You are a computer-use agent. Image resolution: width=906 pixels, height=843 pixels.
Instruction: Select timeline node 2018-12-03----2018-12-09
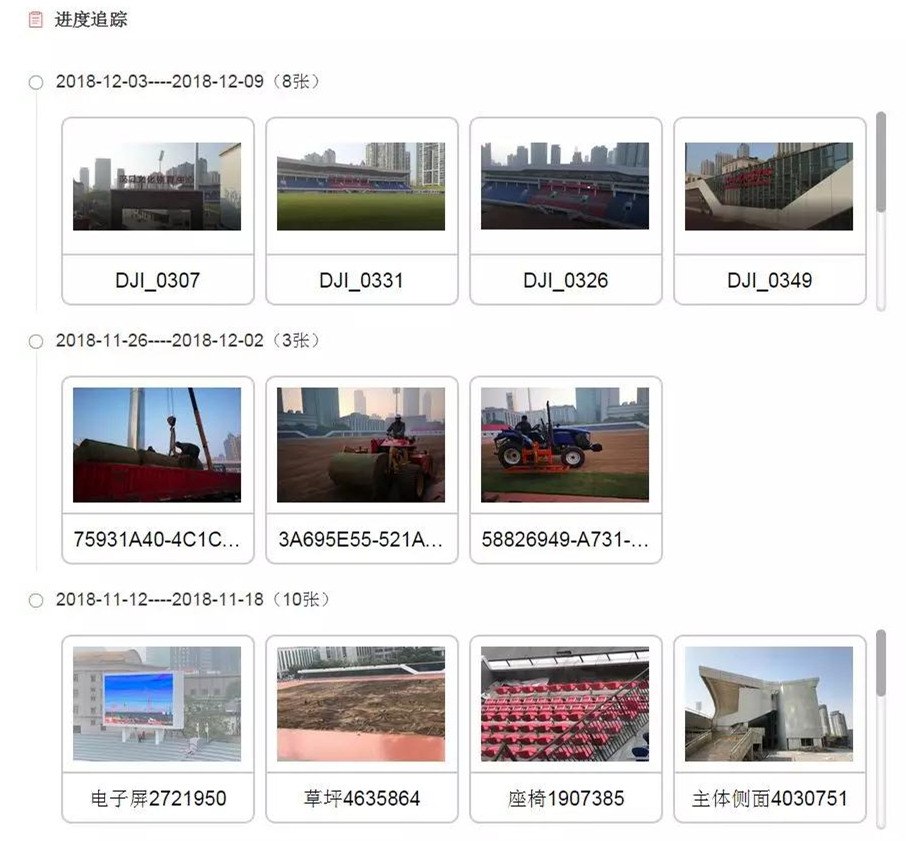coord(36,82)
